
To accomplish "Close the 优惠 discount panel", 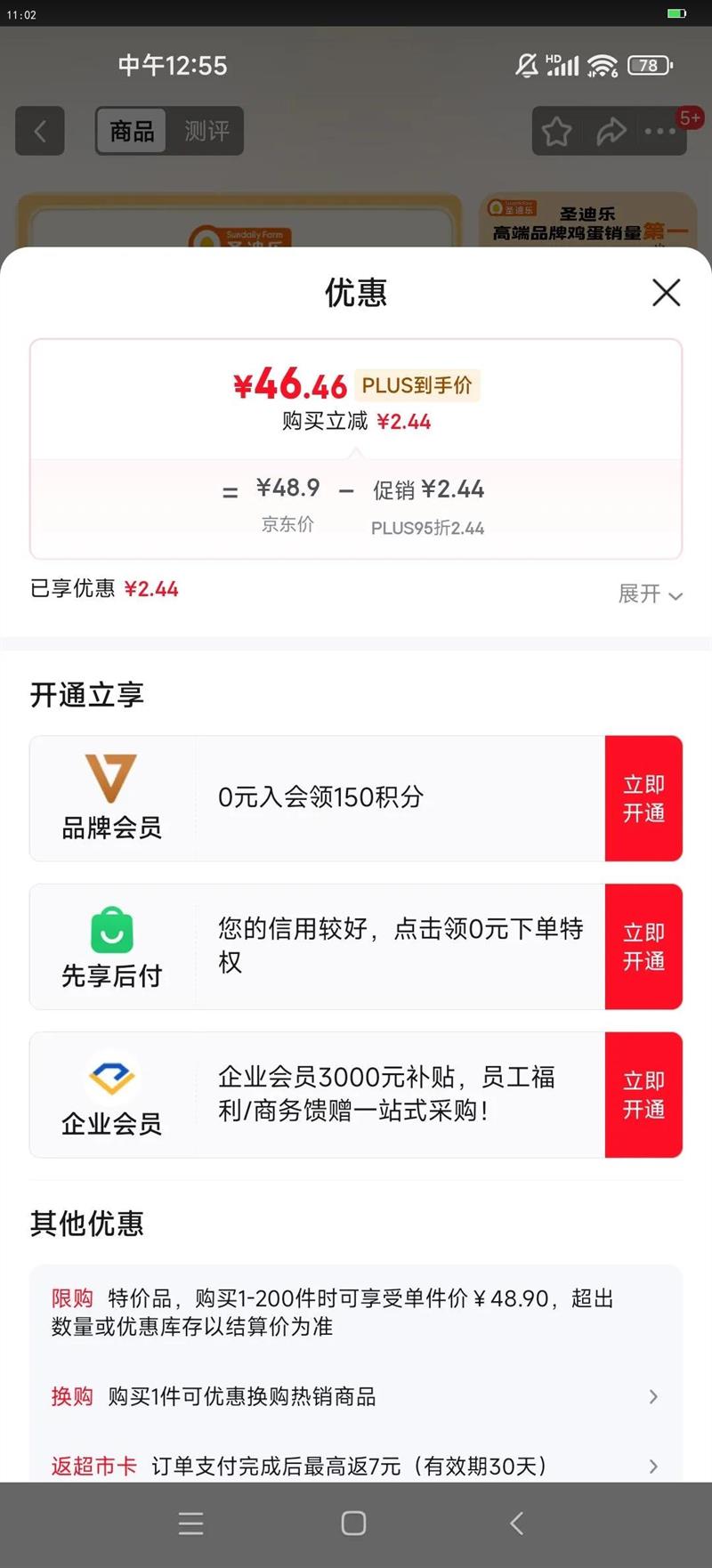I will (666, 293).
